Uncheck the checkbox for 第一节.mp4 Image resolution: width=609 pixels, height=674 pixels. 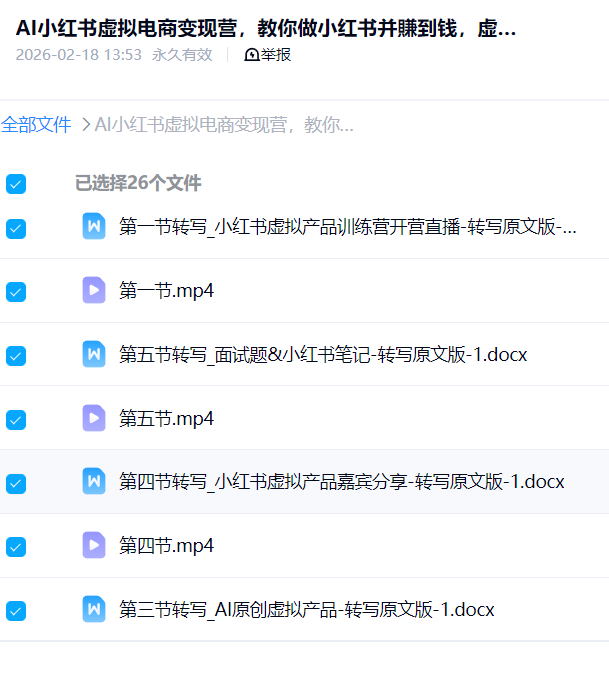[16, 292]
